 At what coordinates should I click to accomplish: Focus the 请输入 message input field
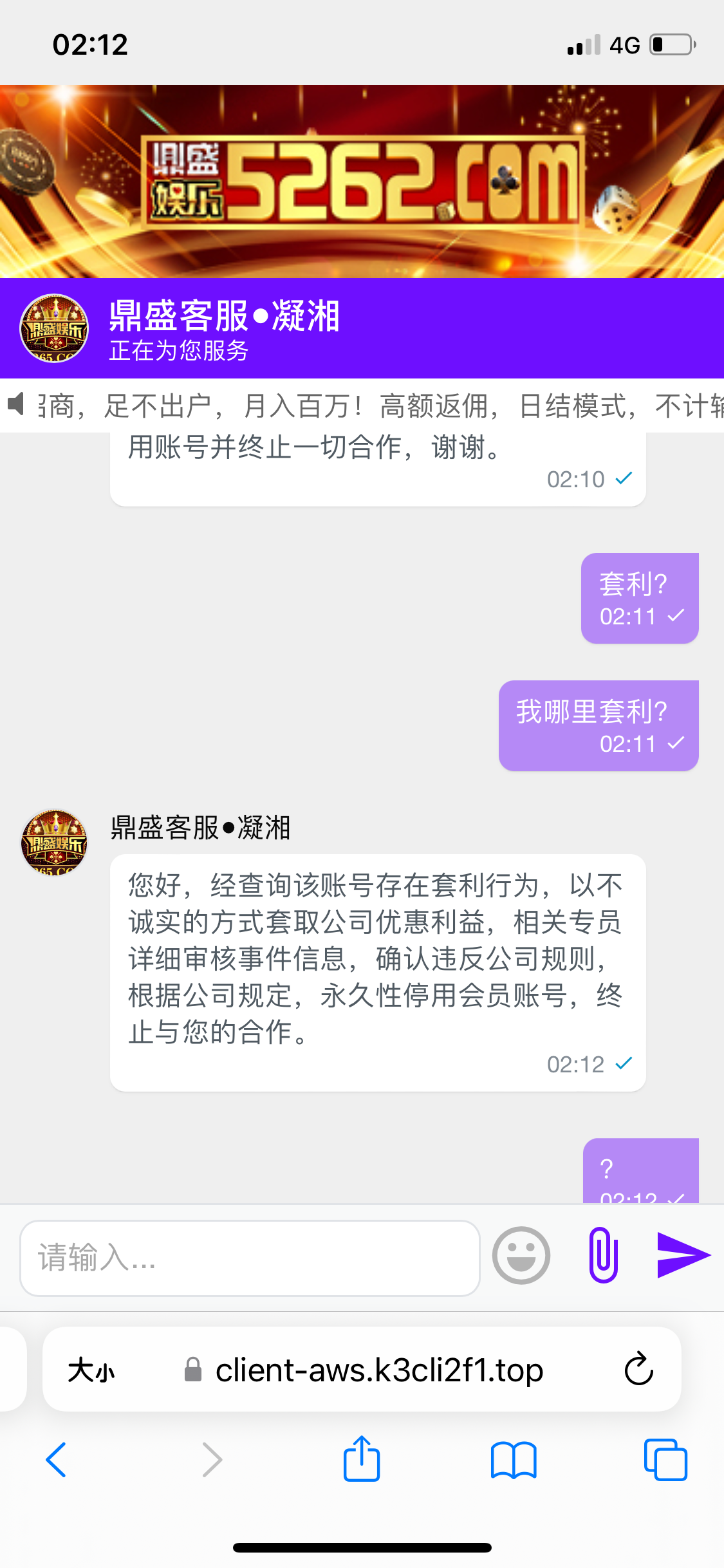pos(250,1258)
